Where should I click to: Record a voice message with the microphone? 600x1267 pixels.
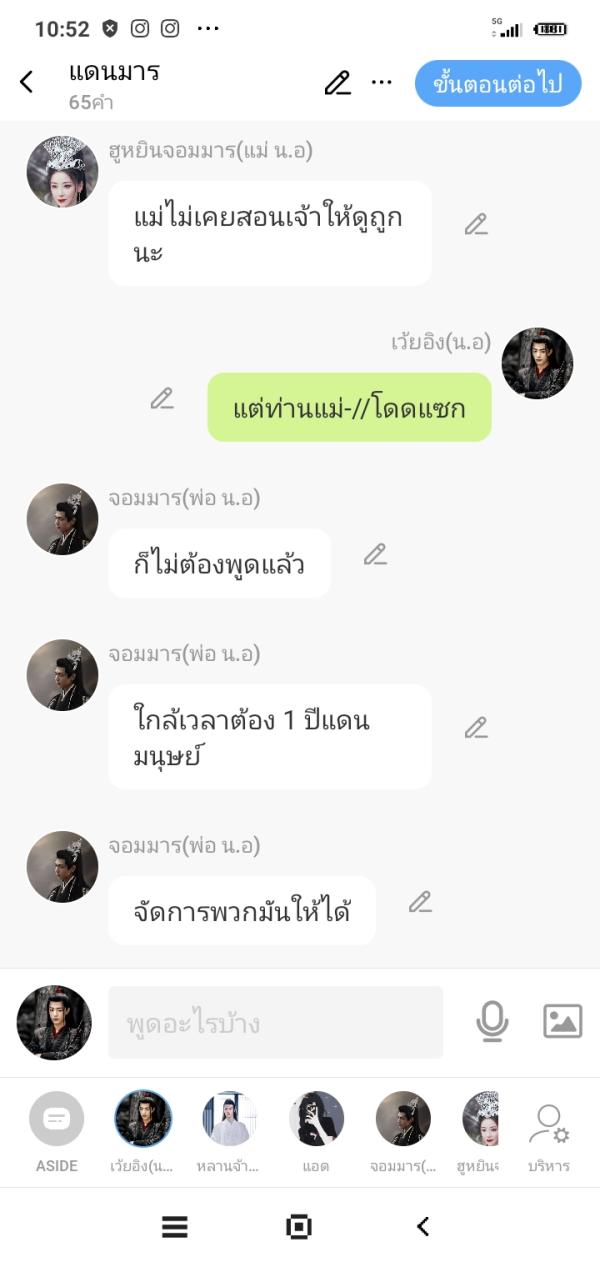click(492, 1021)
